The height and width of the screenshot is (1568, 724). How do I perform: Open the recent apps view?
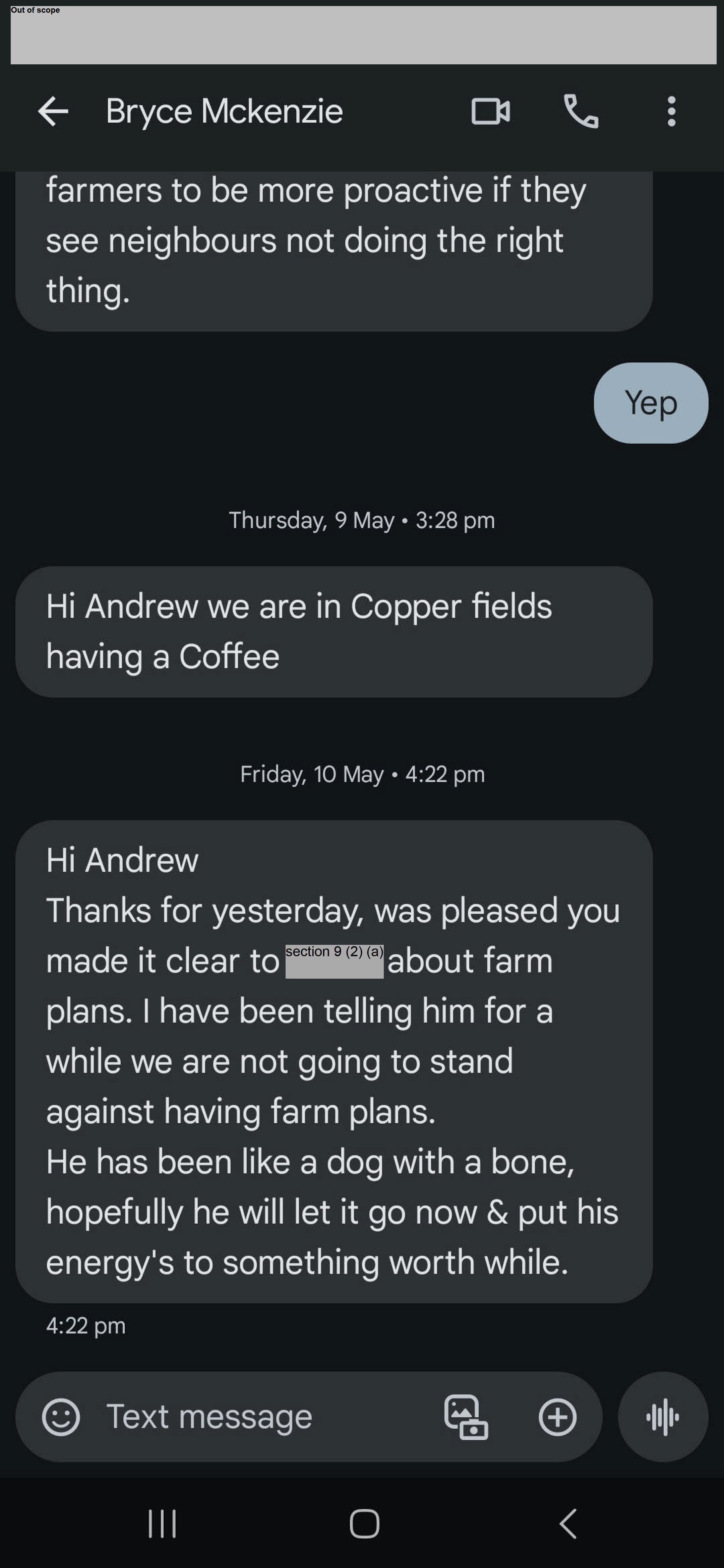click(x=163, y=1523)
